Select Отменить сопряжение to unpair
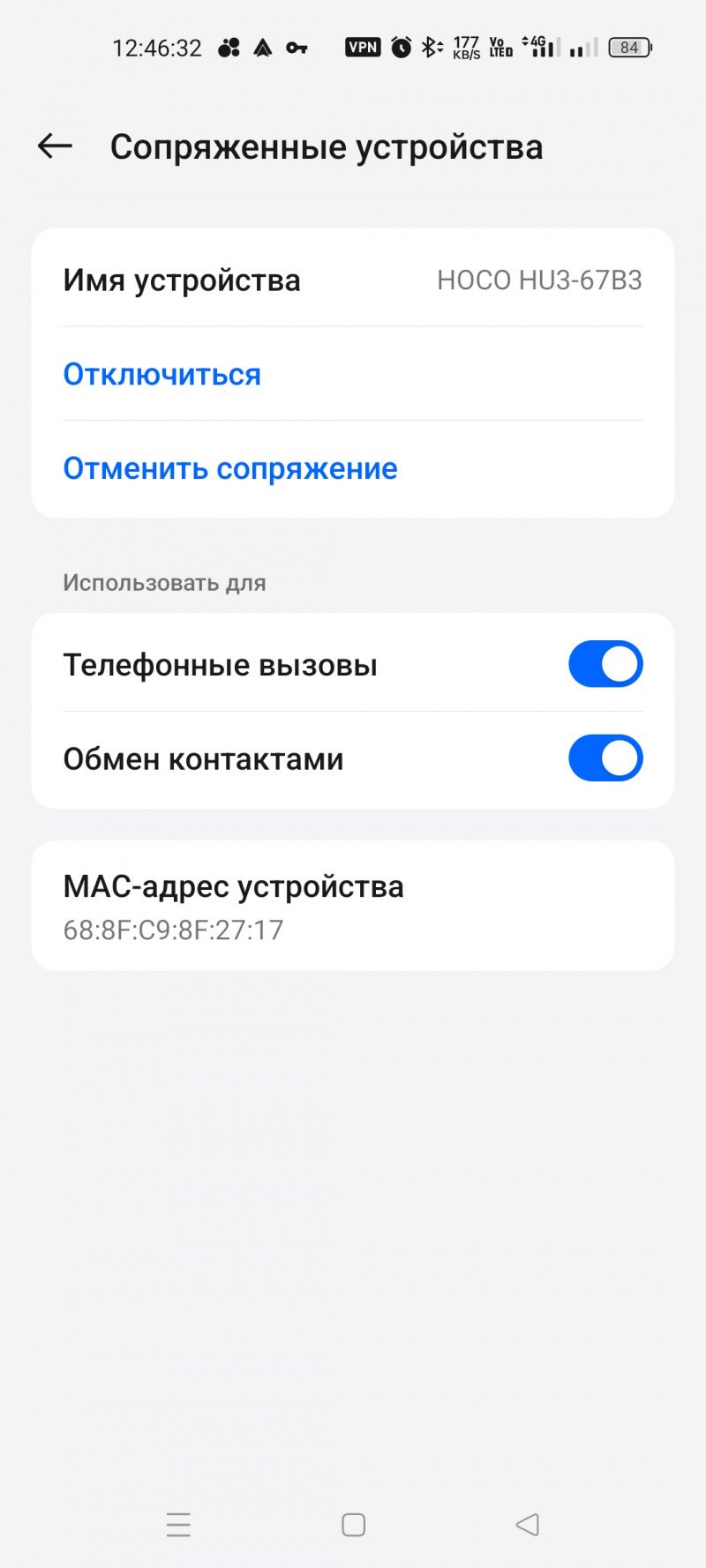This screenshot has width=706, height=1568. (230, 468)
